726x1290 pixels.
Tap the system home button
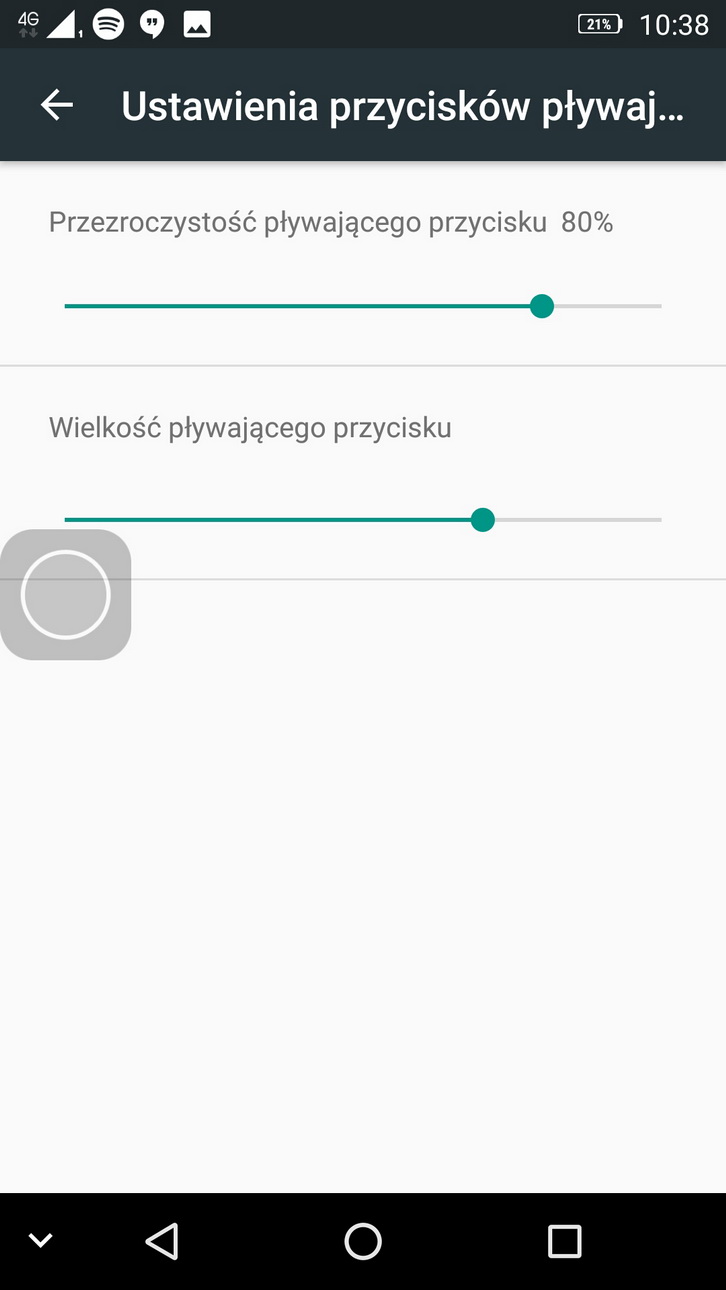point(363,1241)
